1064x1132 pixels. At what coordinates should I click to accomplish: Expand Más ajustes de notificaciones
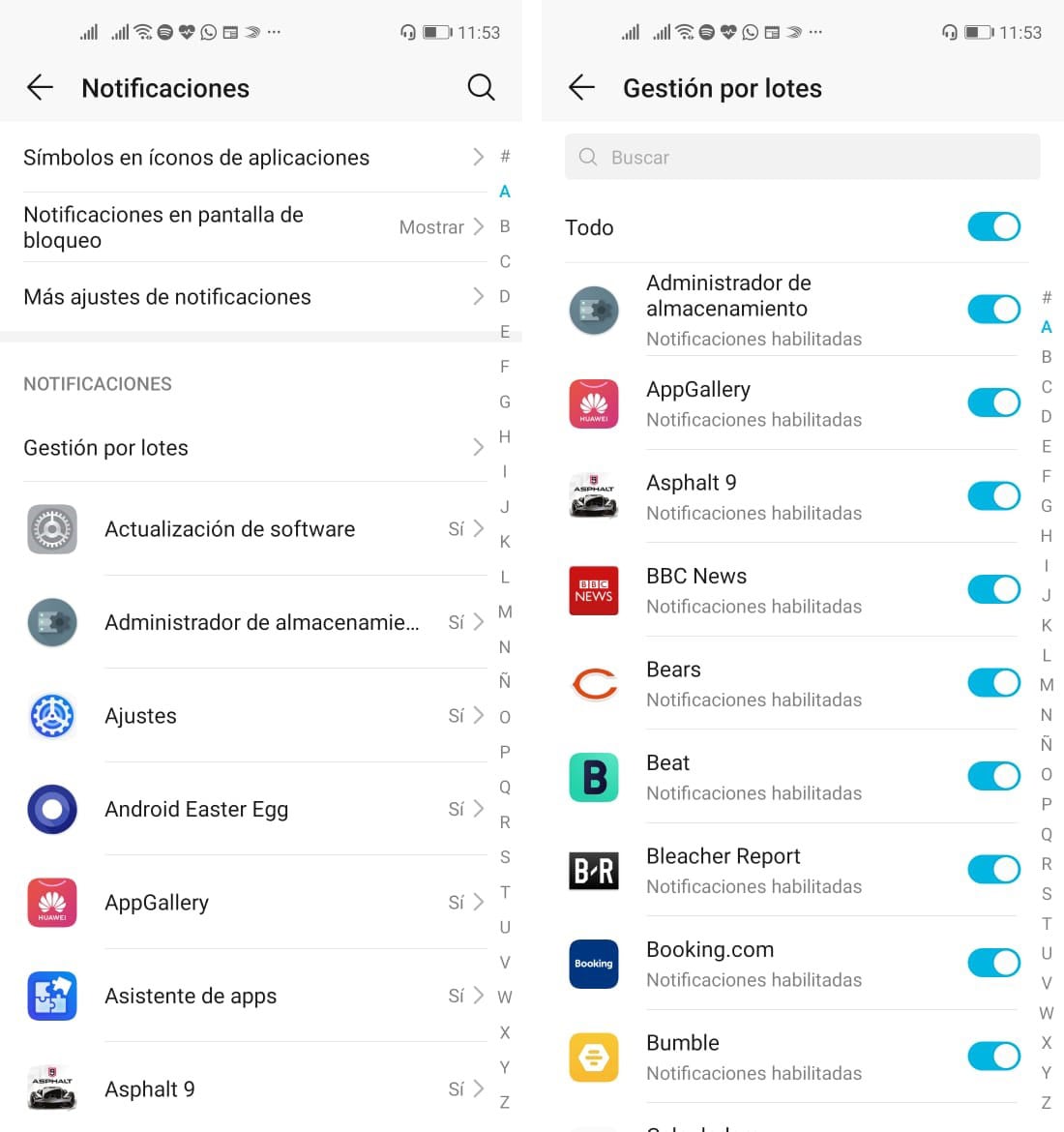pos(242,297)
